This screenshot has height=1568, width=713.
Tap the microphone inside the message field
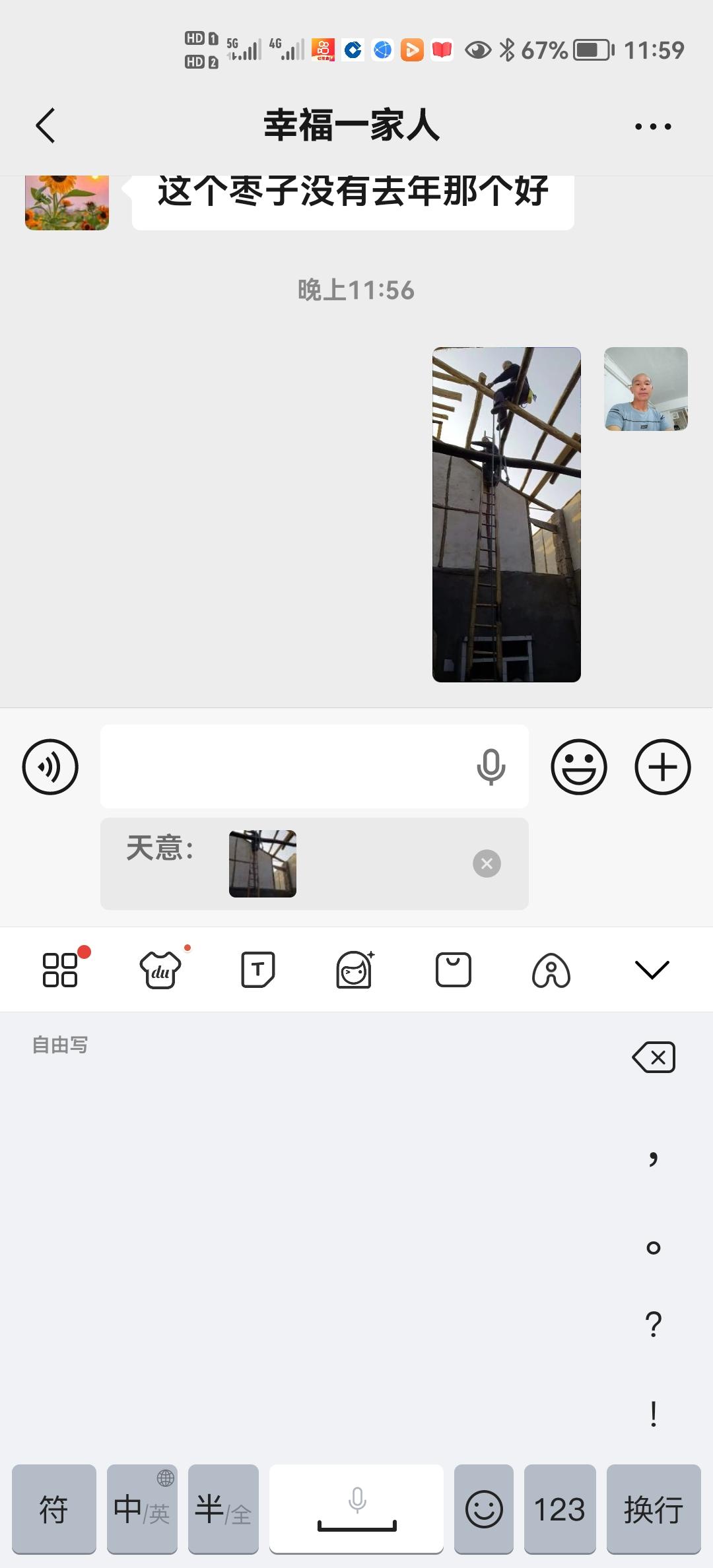tap(491, 767)
